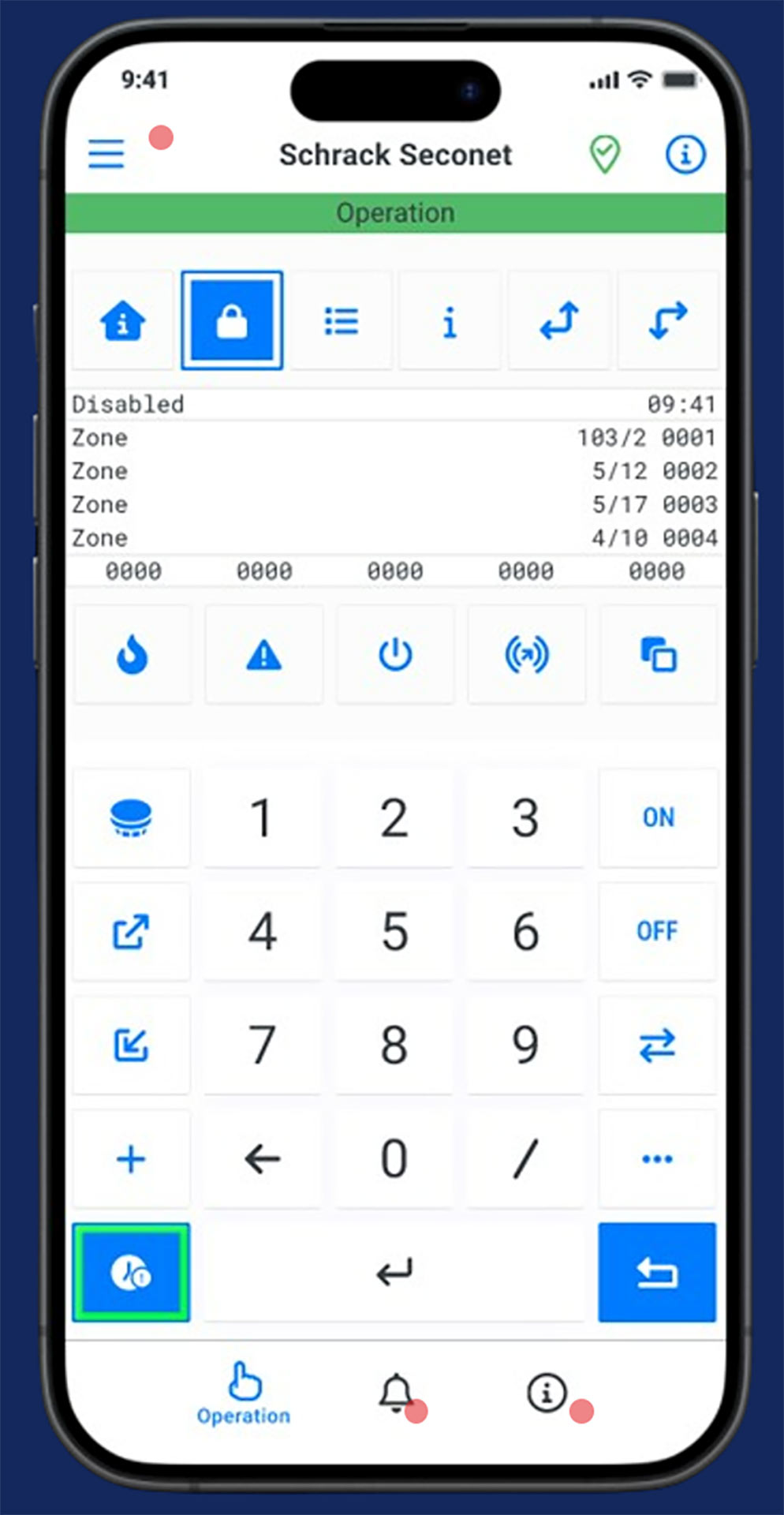Open the list view toolbar button
The width and height of the screenshot is (784, 1515).
pos(342,321)
